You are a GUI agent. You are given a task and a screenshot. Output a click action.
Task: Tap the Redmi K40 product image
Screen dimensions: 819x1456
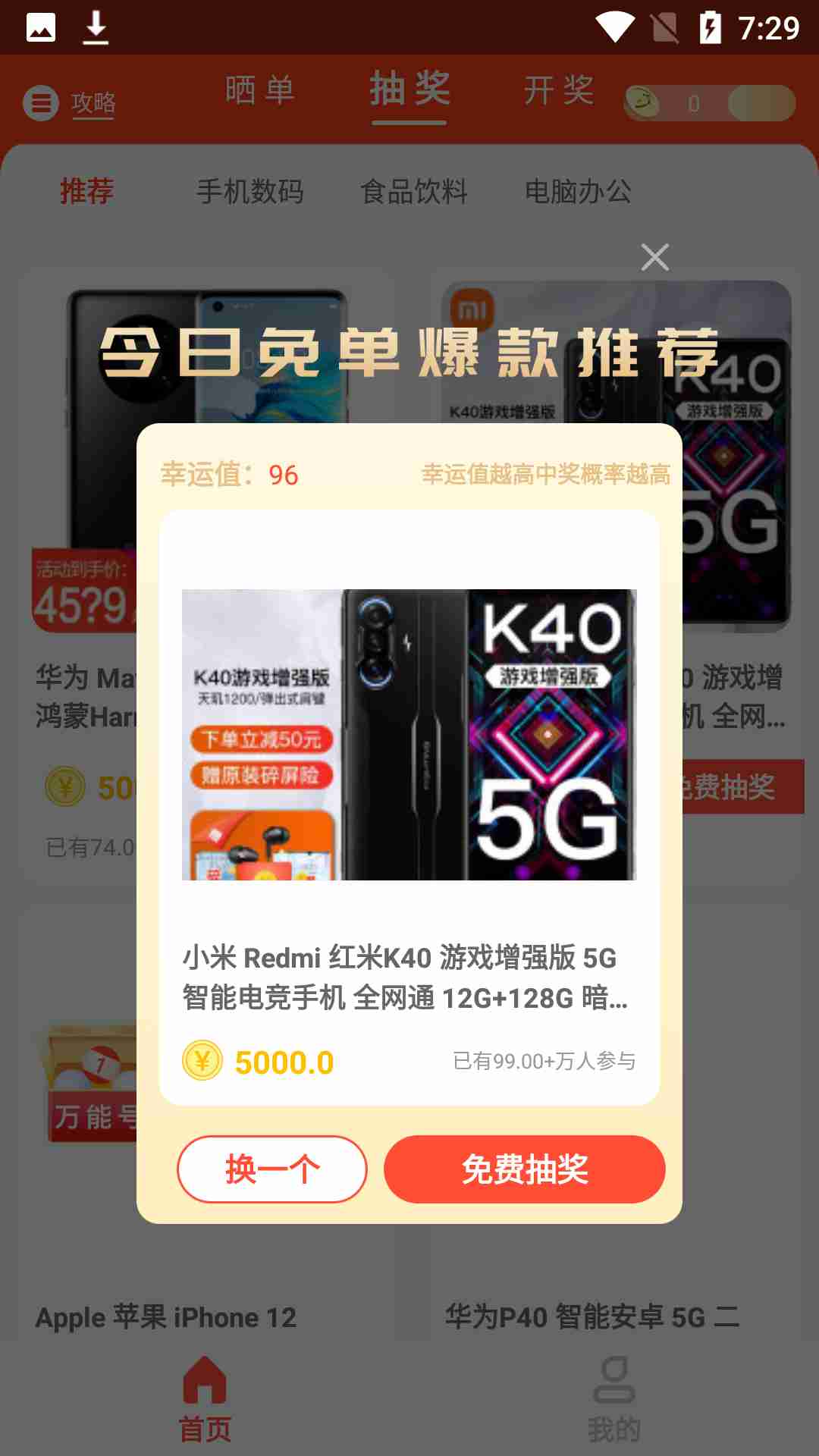coord(409,732)
